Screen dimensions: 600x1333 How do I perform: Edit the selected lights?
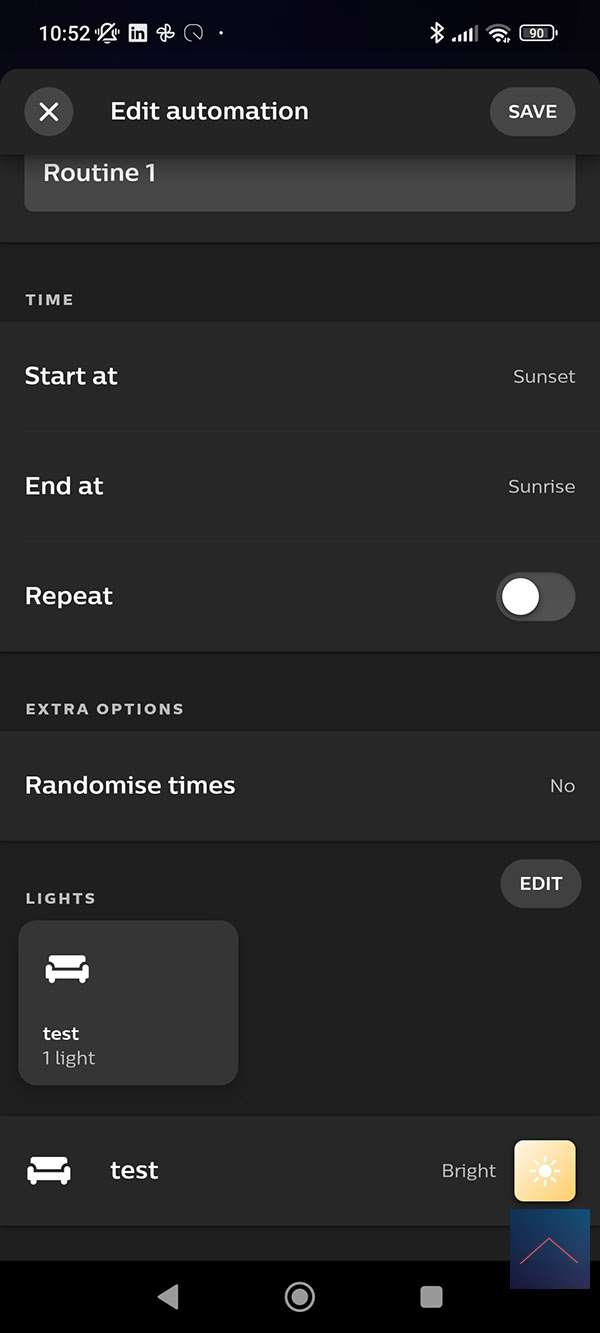click(x=540, y=884)
